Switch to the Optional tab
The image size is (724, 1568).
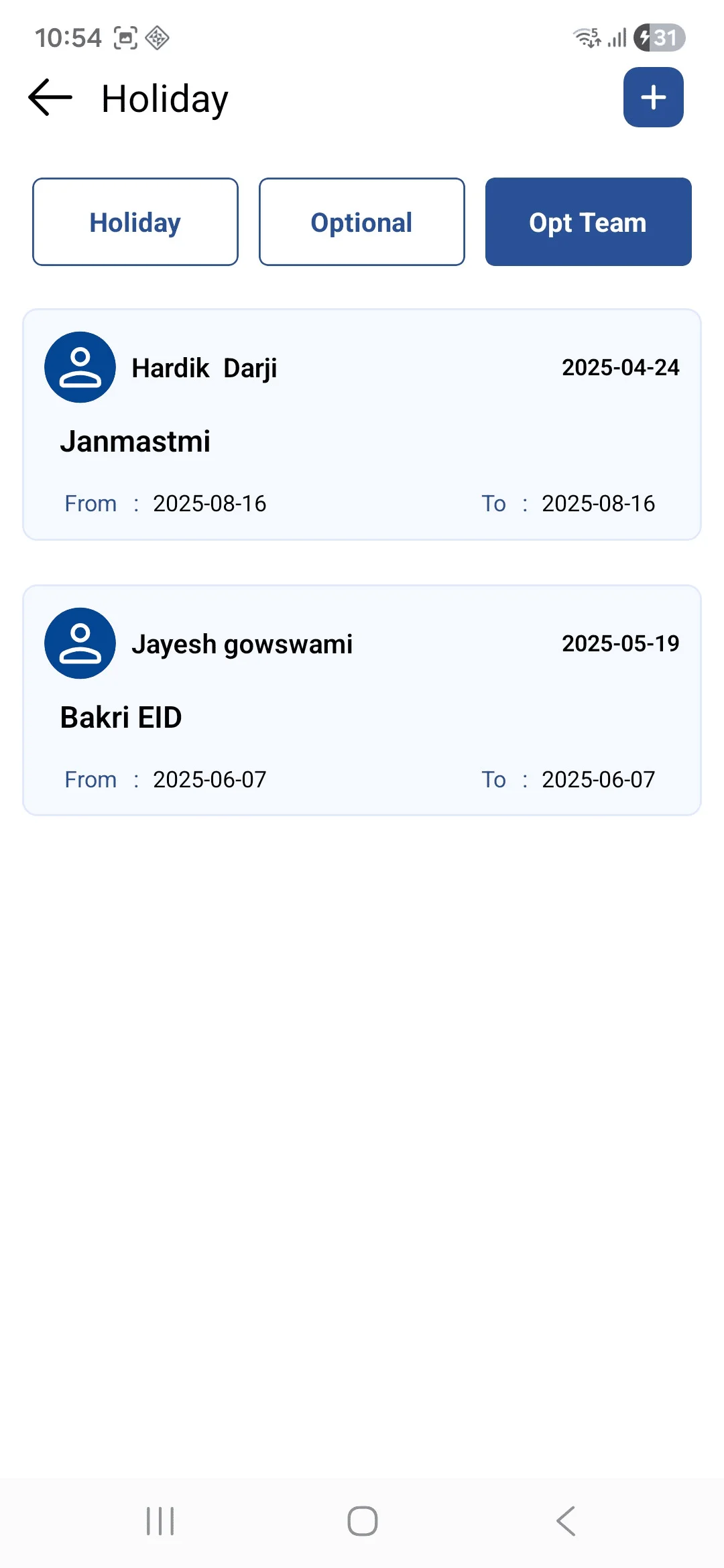pyautogui.click(x=361, y=222)
